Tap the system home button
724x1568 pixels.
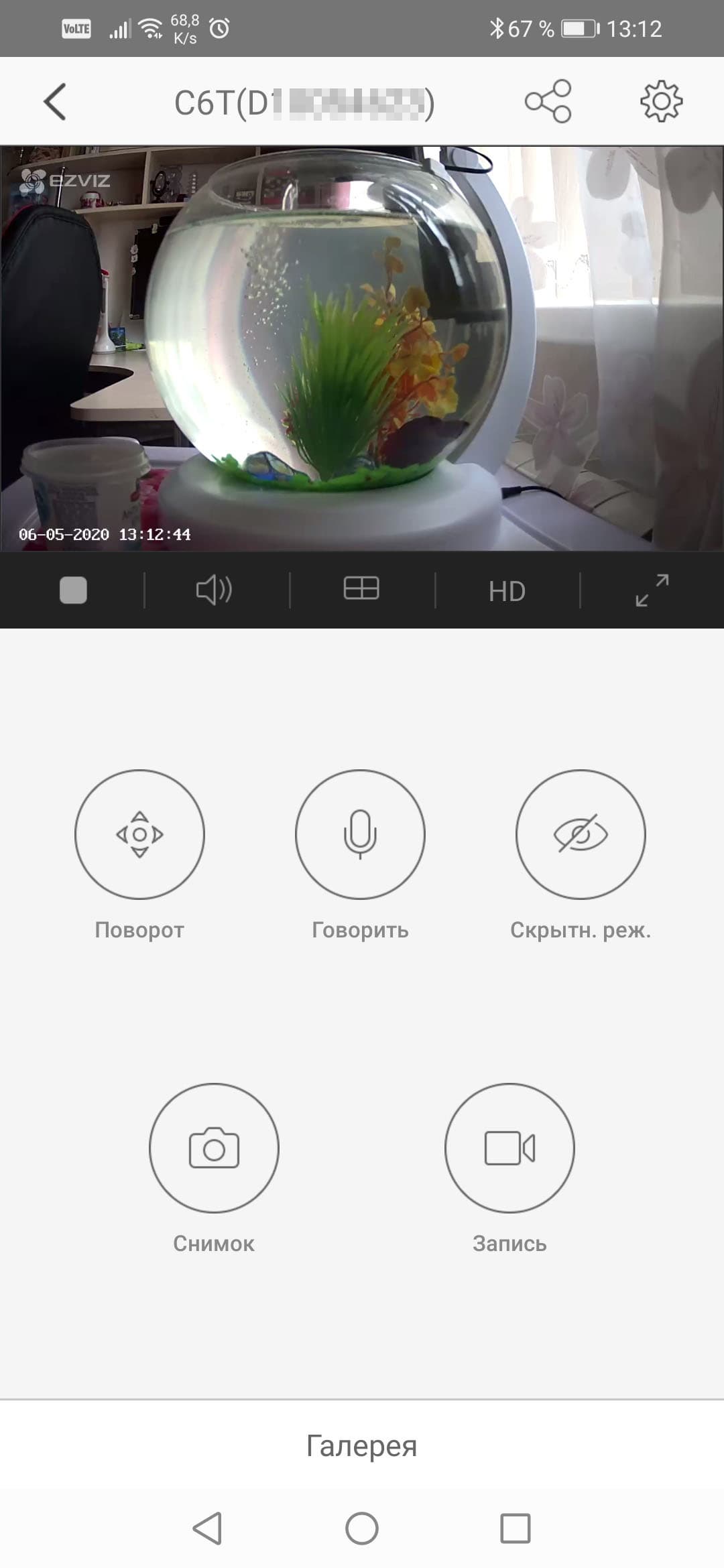click(x=361, y=1528)
